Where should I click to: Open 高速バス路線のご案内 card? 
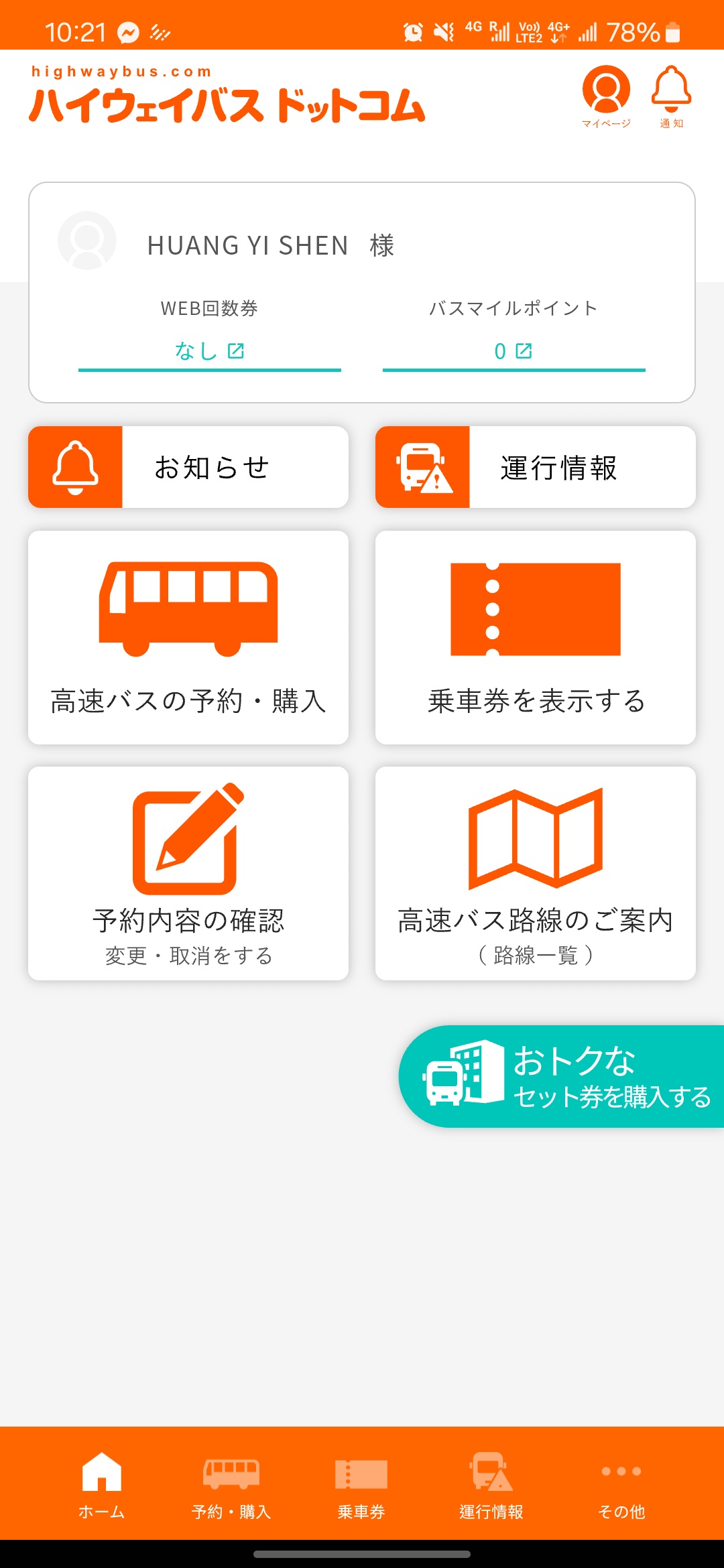click(536, 873)
